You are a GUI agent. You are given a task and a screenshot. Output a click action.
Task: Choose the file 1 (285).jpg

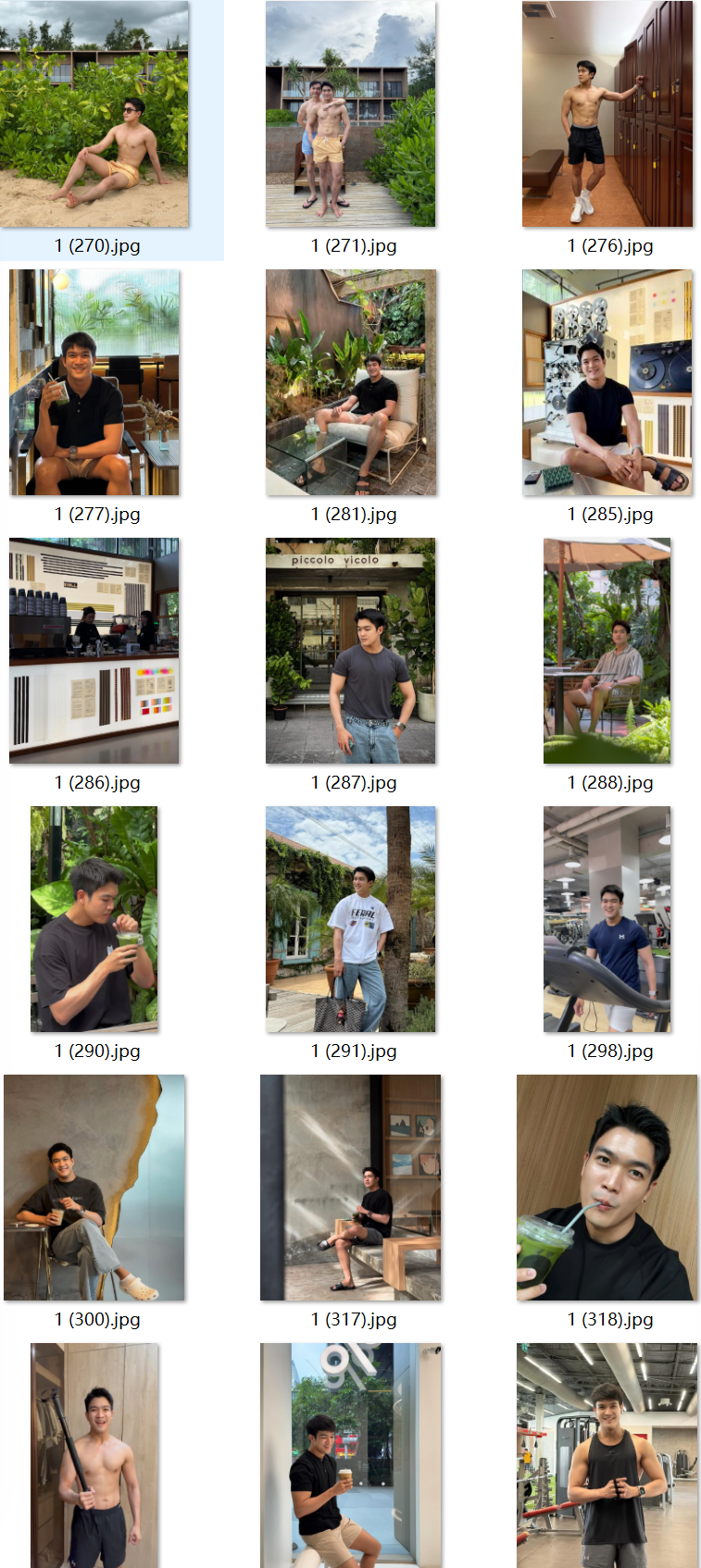[x=607, y=382]
